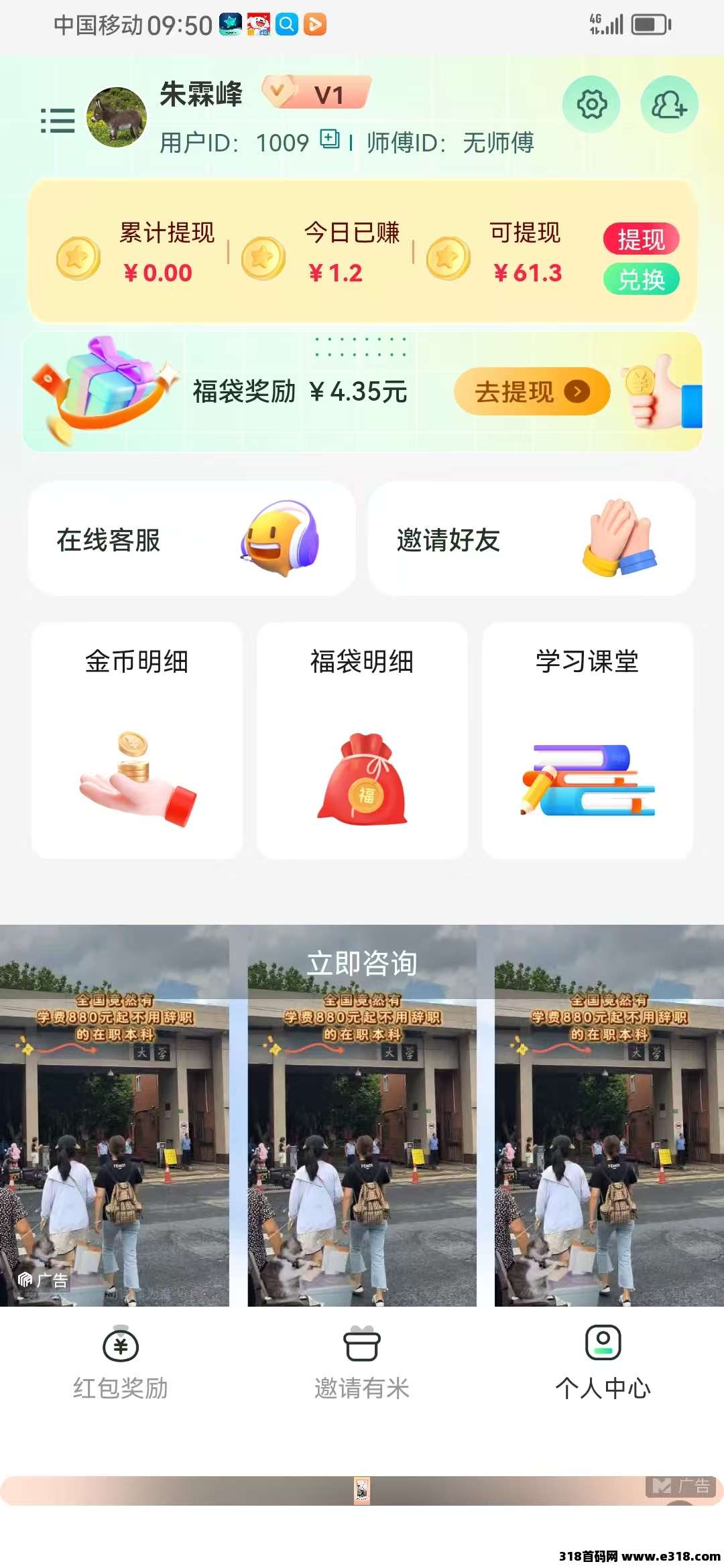Open the drawer menu button
Image resolution: width=724 pixels, height=1568 pixels.
click(x=58, y=121)
